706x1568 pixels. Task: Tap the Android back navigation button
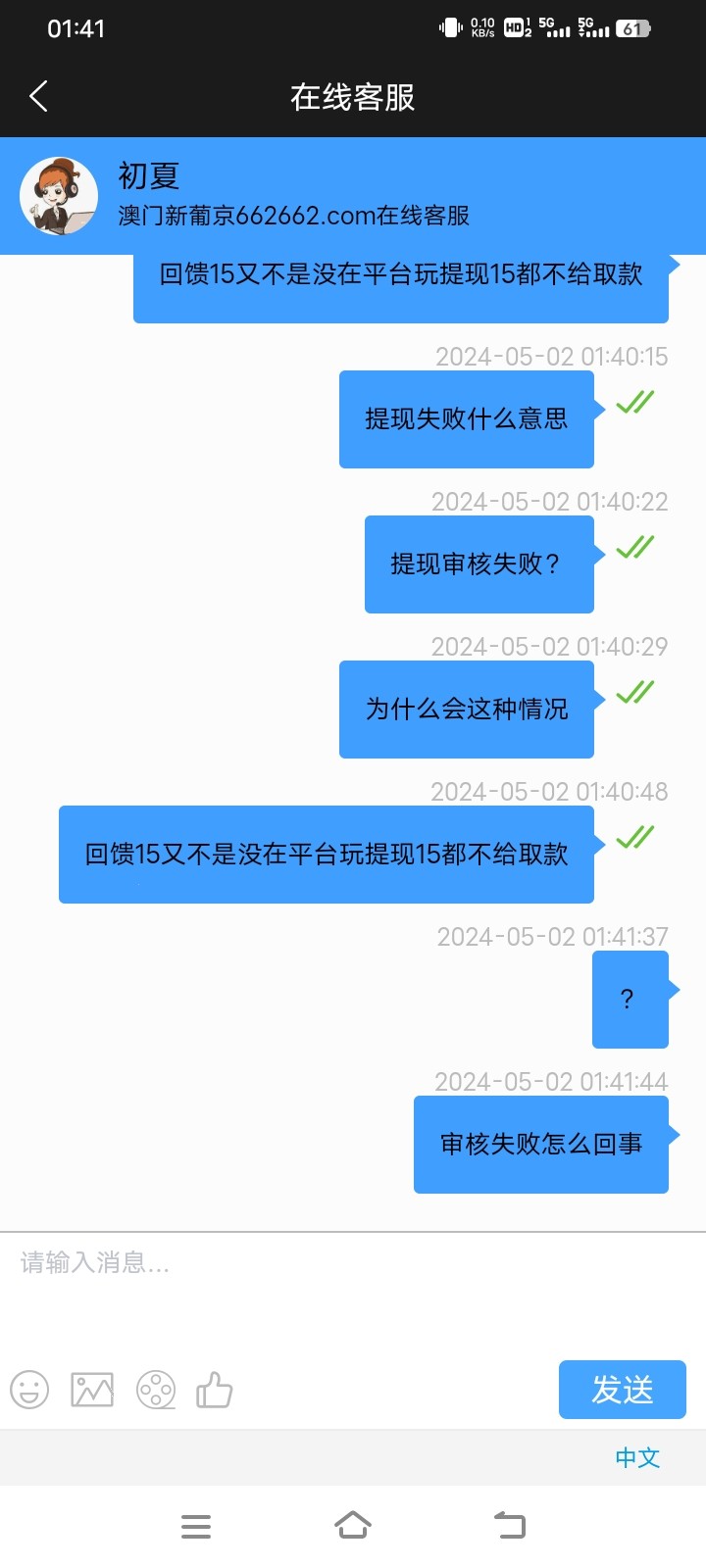[x=509, y=1525]
